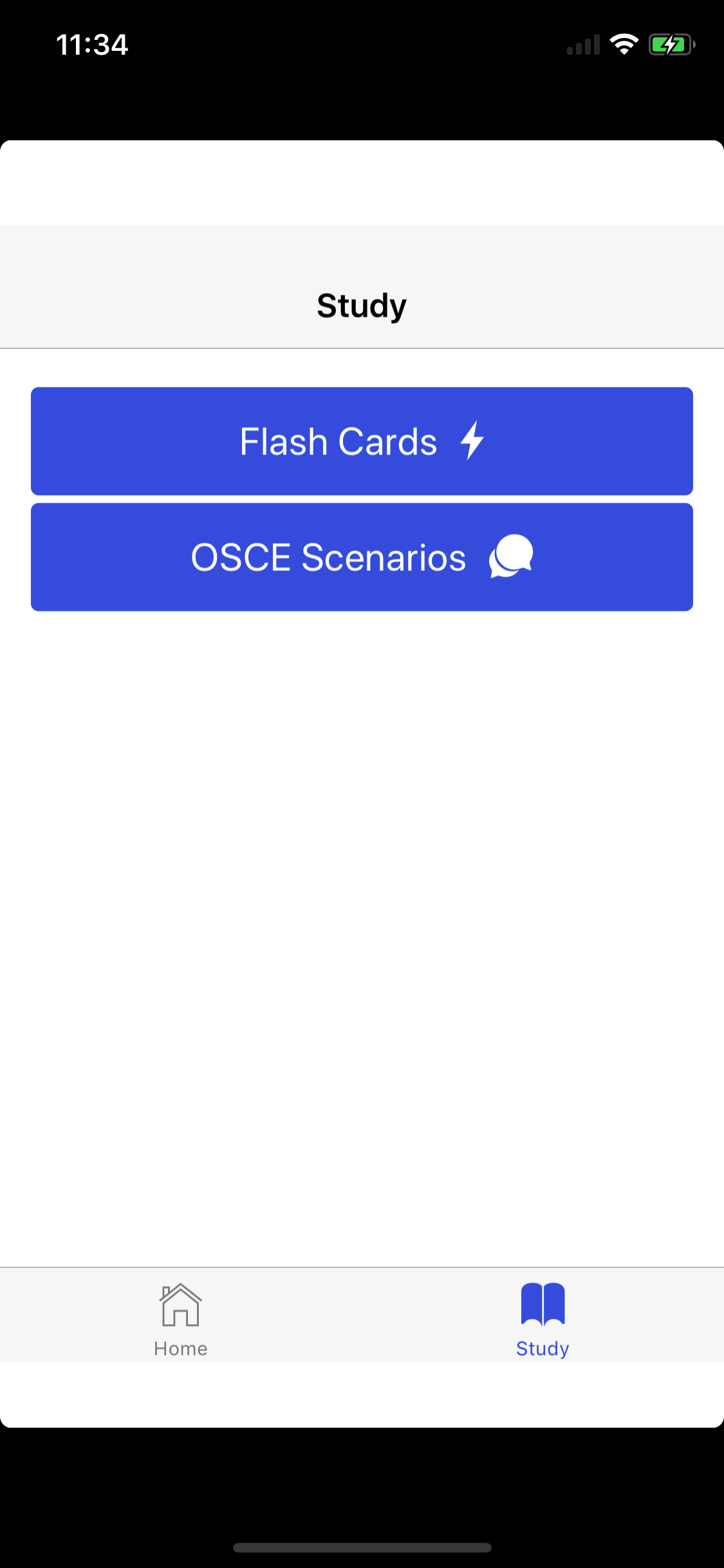Tap the clock showing 11:34
The width and height of the screenshot is (724, 1568).
tap(90, 44)
